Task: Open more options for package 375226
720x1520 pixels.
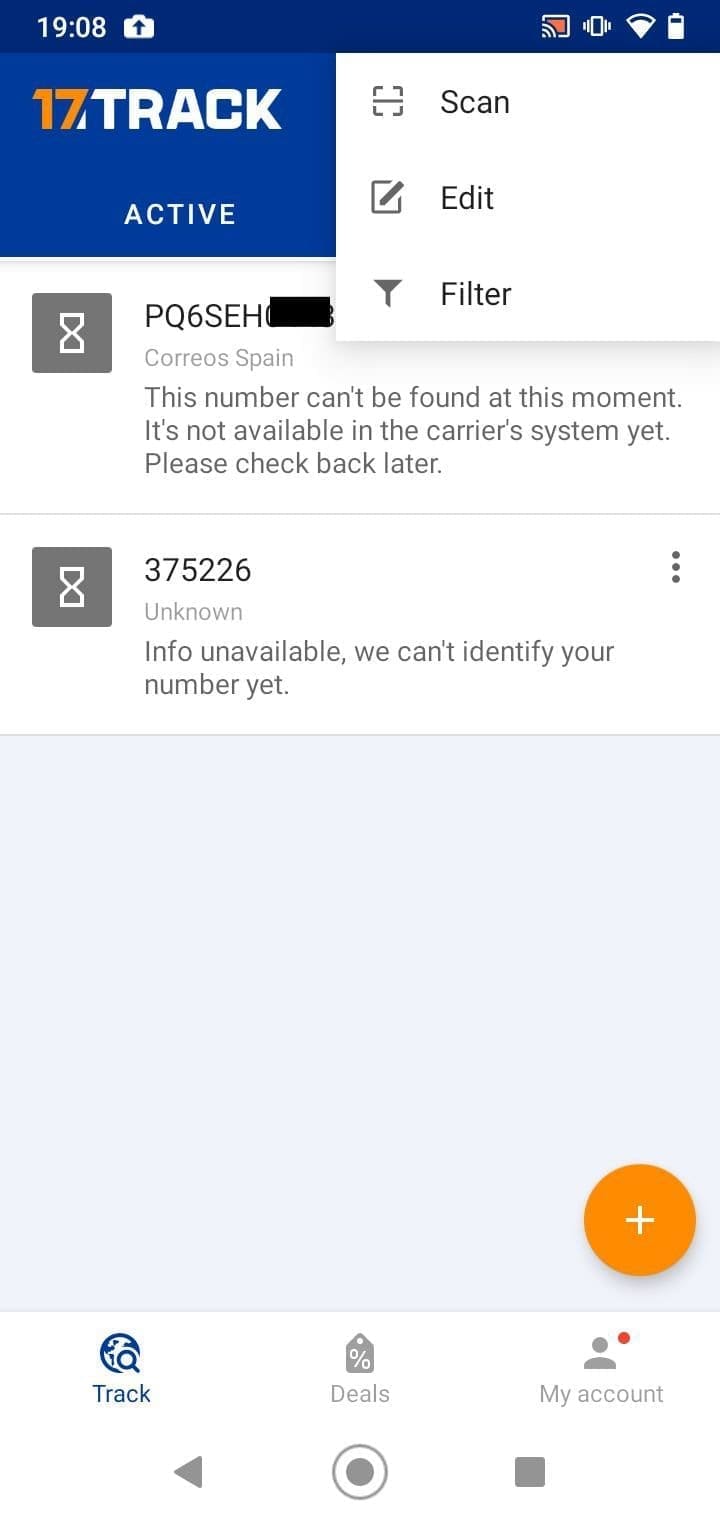Action: point(676,567)
